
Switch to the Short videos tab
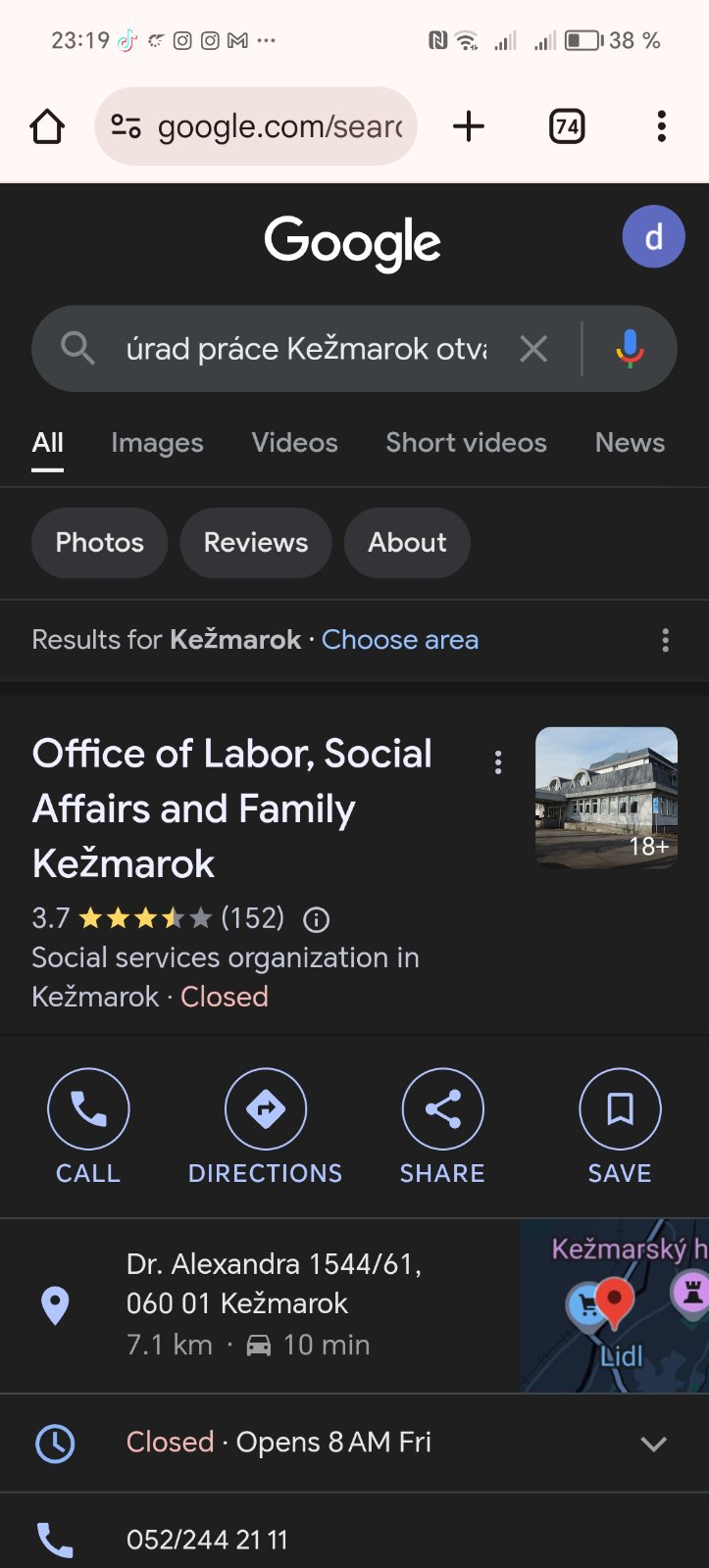click(466, 443)
